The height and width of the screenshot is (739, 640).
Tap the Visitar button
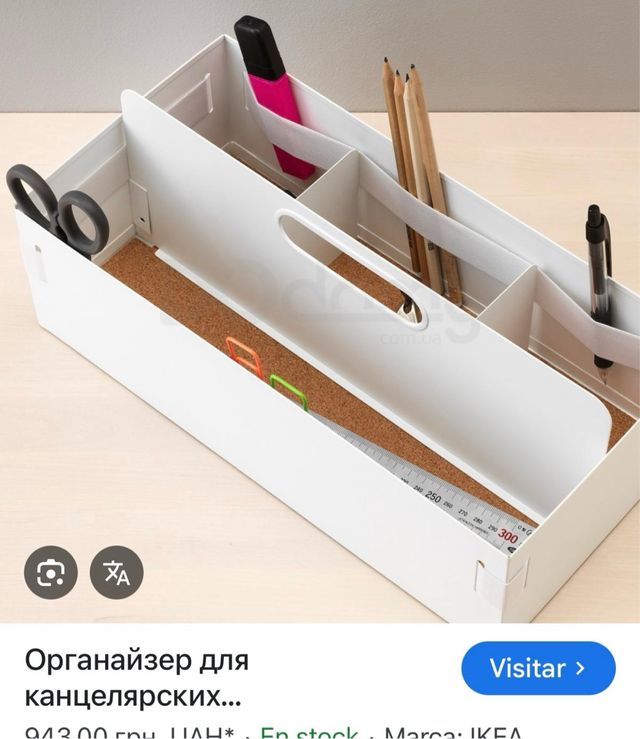tap(538, 668)
